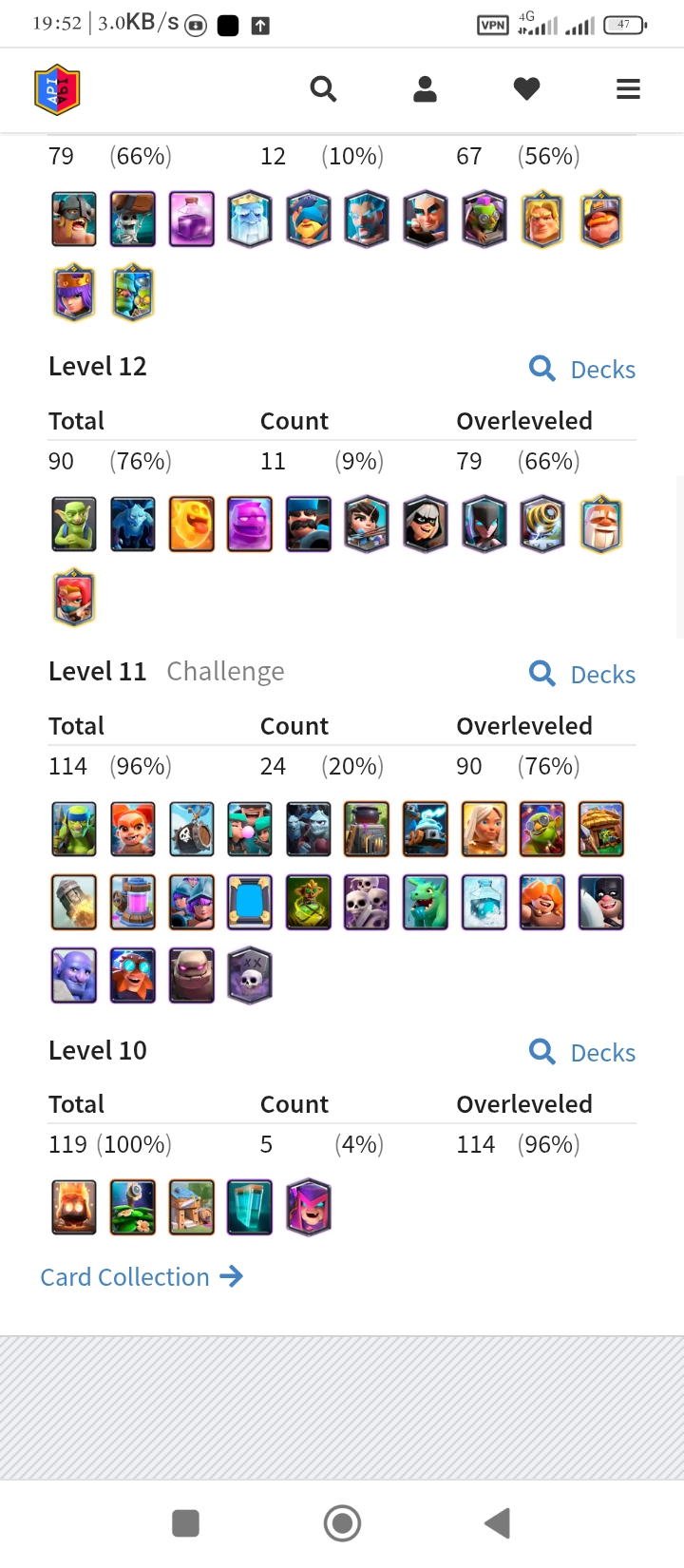
Task: Open the Goblin card in Level 12
Action: pos(74,524)
